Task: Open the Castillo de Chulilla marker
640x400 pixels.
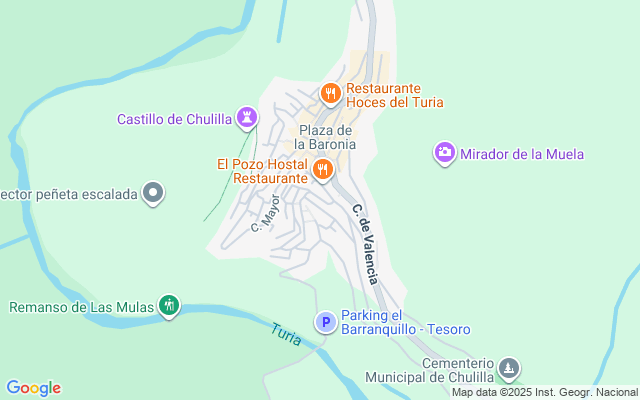Action: (x=246, y=118)
